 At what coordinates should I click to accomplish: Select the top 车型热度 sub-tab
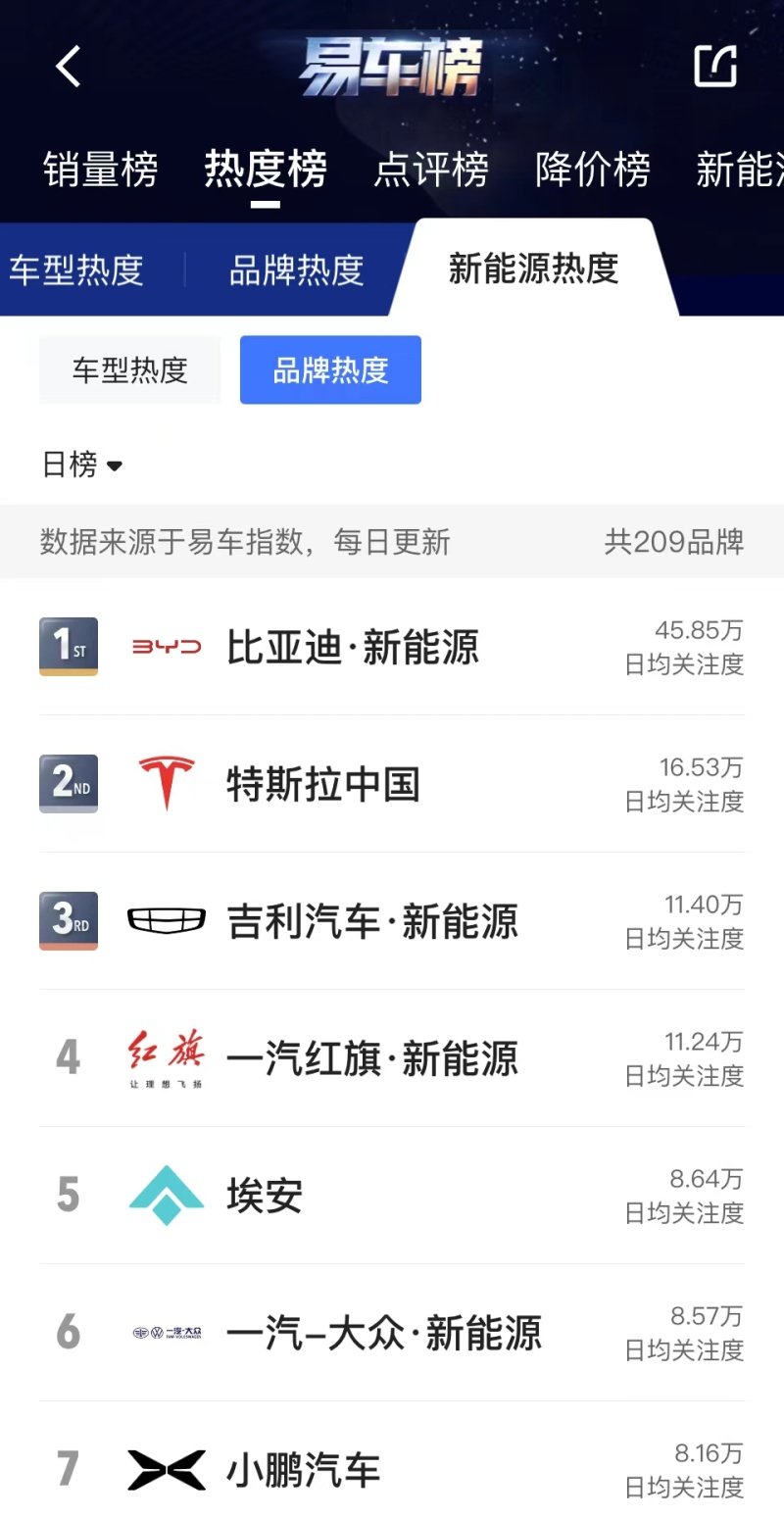point(77,269)
